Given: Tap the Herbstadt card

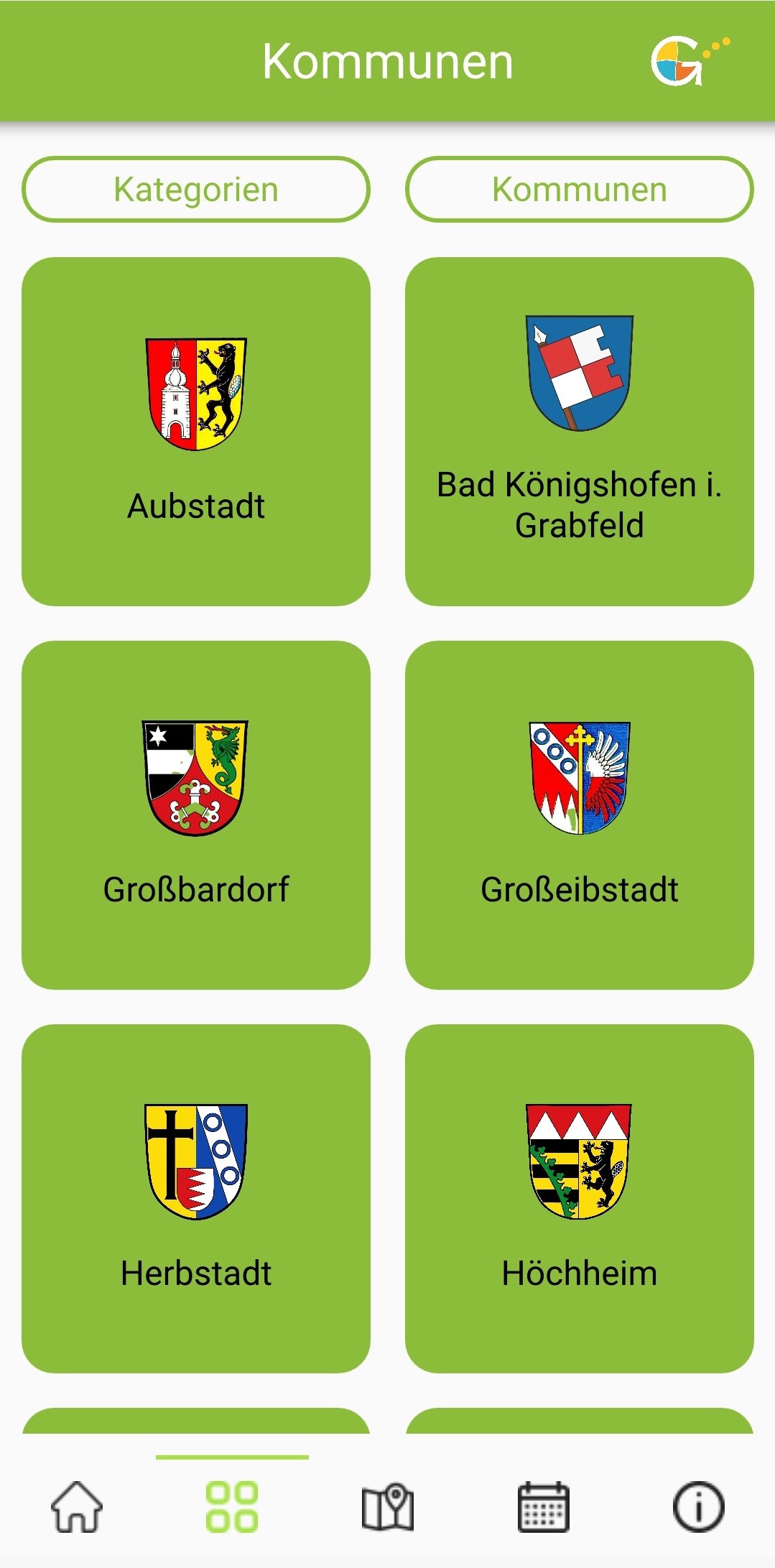Looking at the screenshot, I should pos(195,1198).
